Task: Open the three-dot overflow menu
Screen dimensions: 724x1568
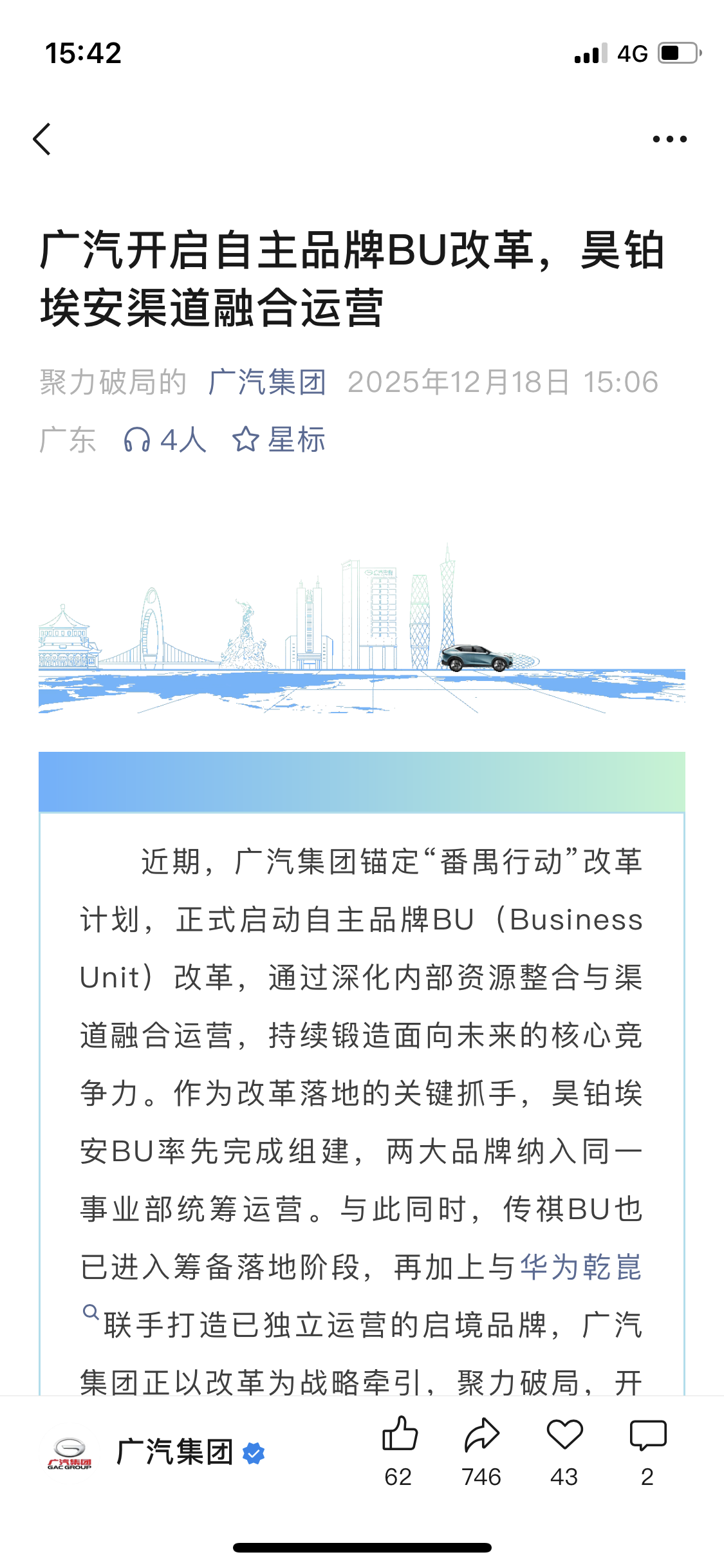Action: coord(669,139)
